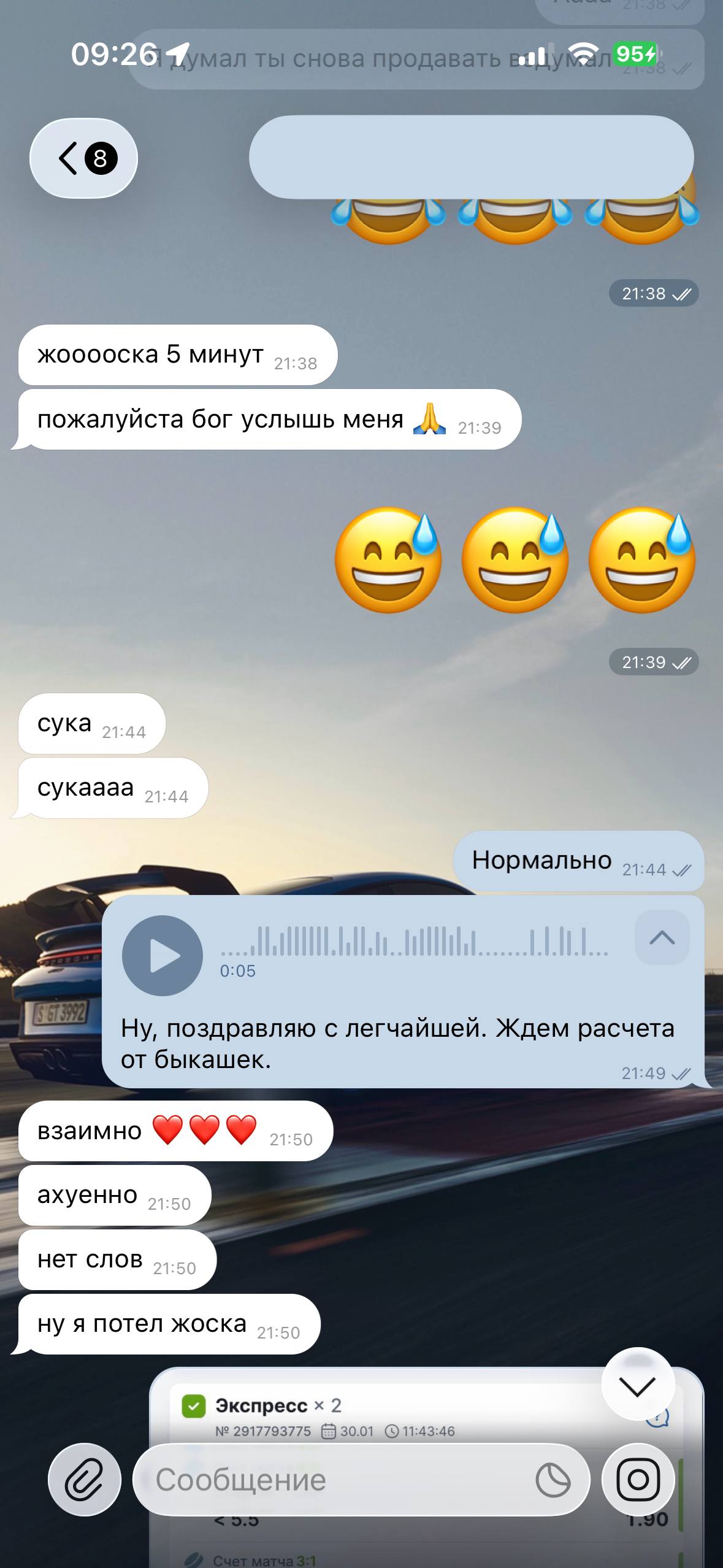
Task: Open the attachment paperclip menu
Action: [x=85, y=1480]
